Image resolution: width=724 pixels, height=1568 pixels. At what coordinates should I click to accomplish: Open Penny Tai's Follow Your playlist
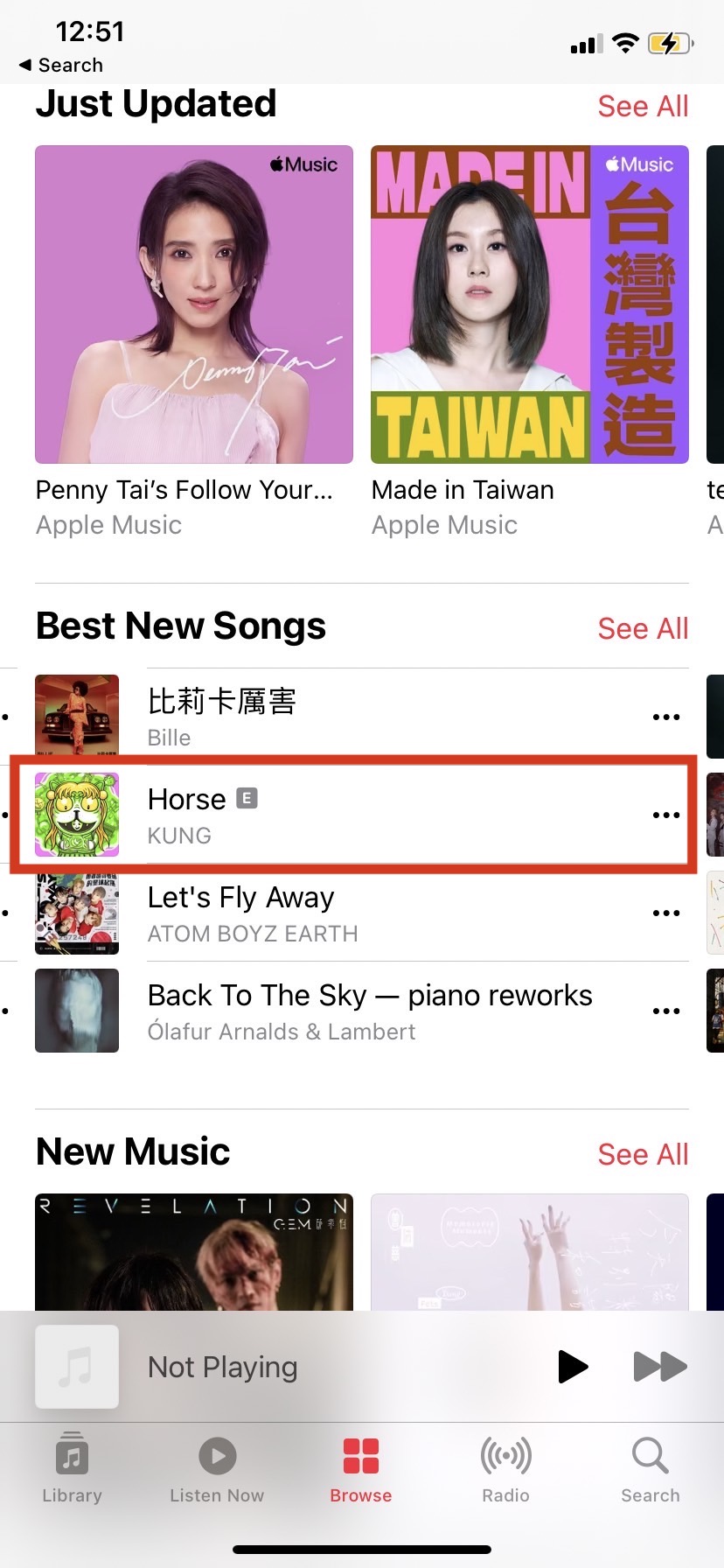click(193, 304)
